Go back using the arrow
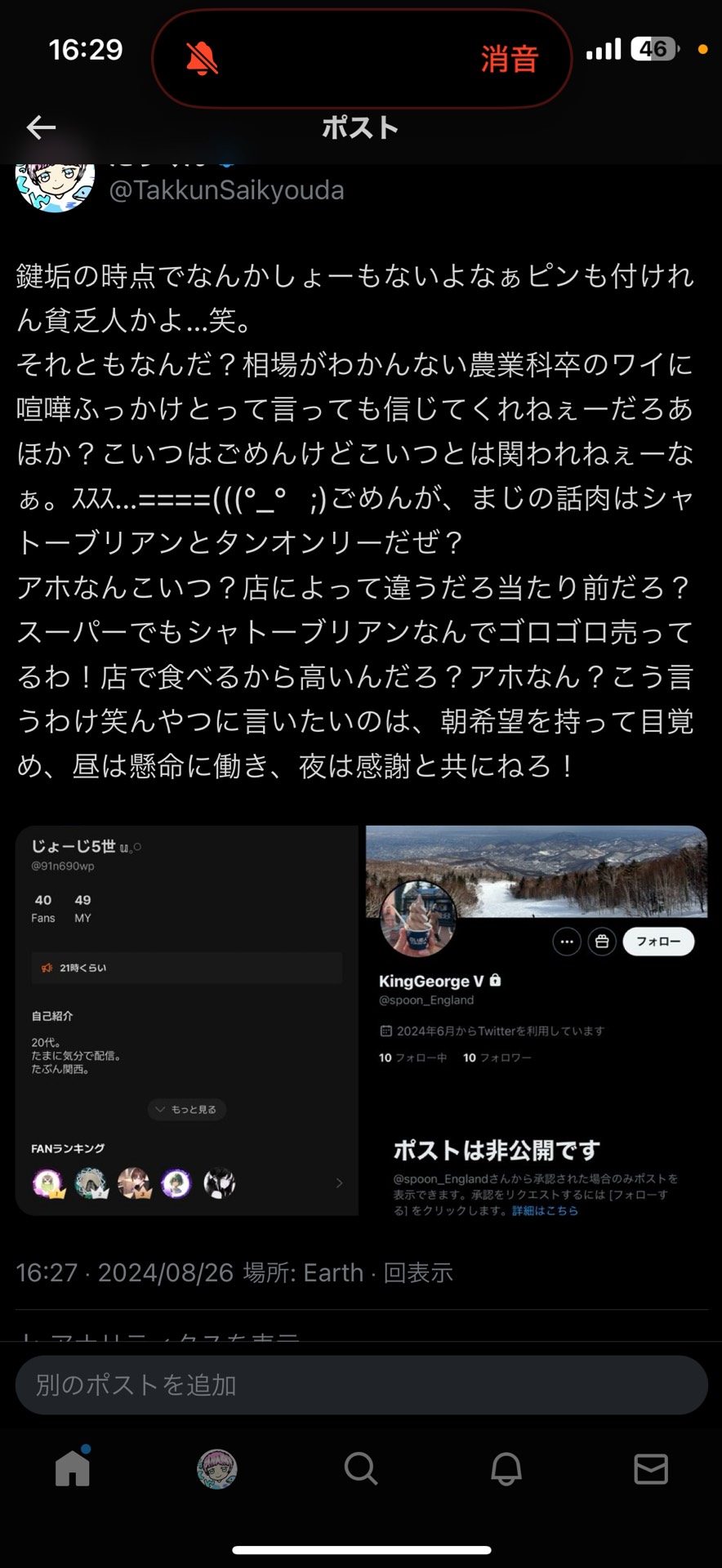 click(41, 127)
